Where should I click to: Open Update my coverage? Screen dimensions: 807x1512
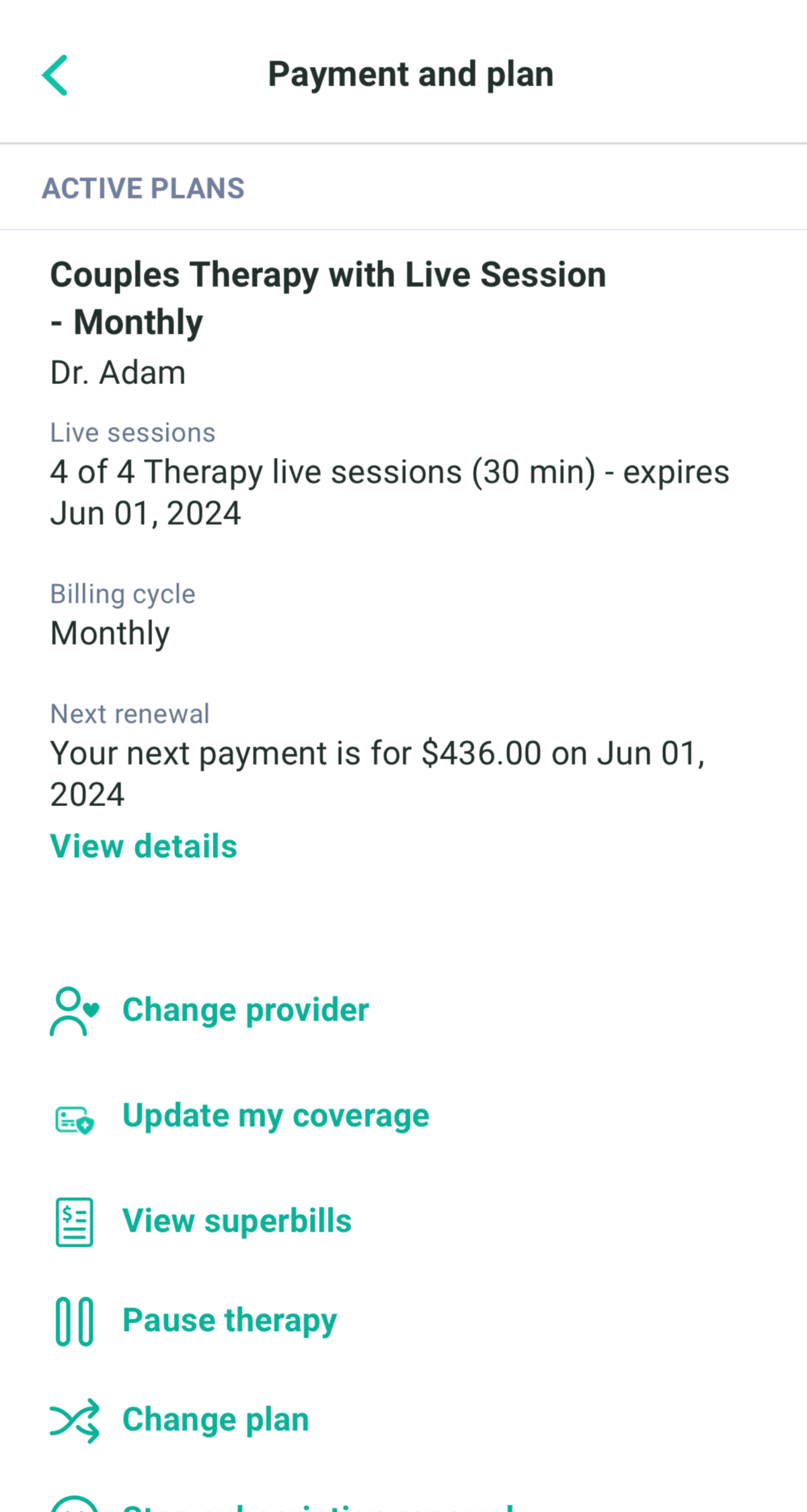(275, 1115)
